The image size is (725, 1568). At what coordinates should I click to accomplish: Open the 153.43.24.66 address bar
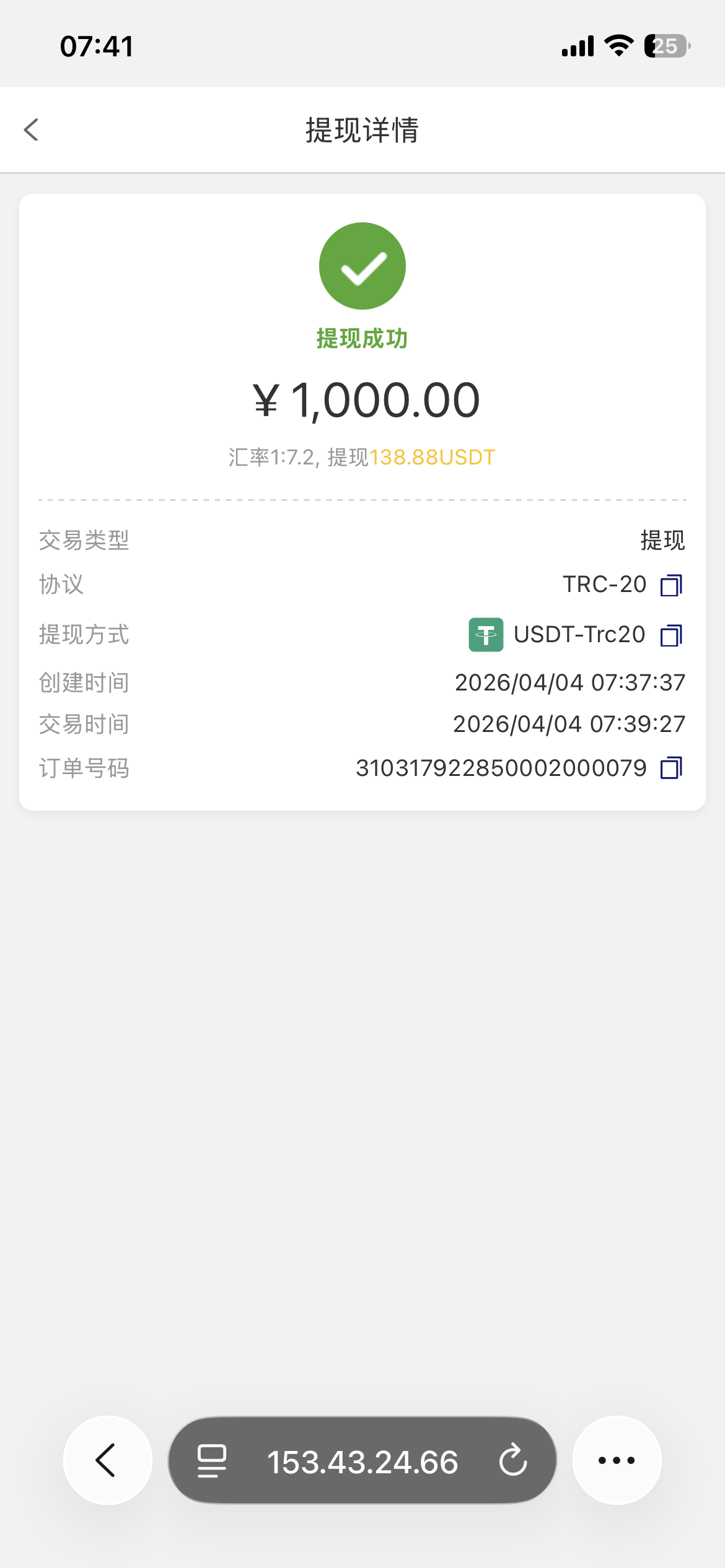tap(362, 1461)
